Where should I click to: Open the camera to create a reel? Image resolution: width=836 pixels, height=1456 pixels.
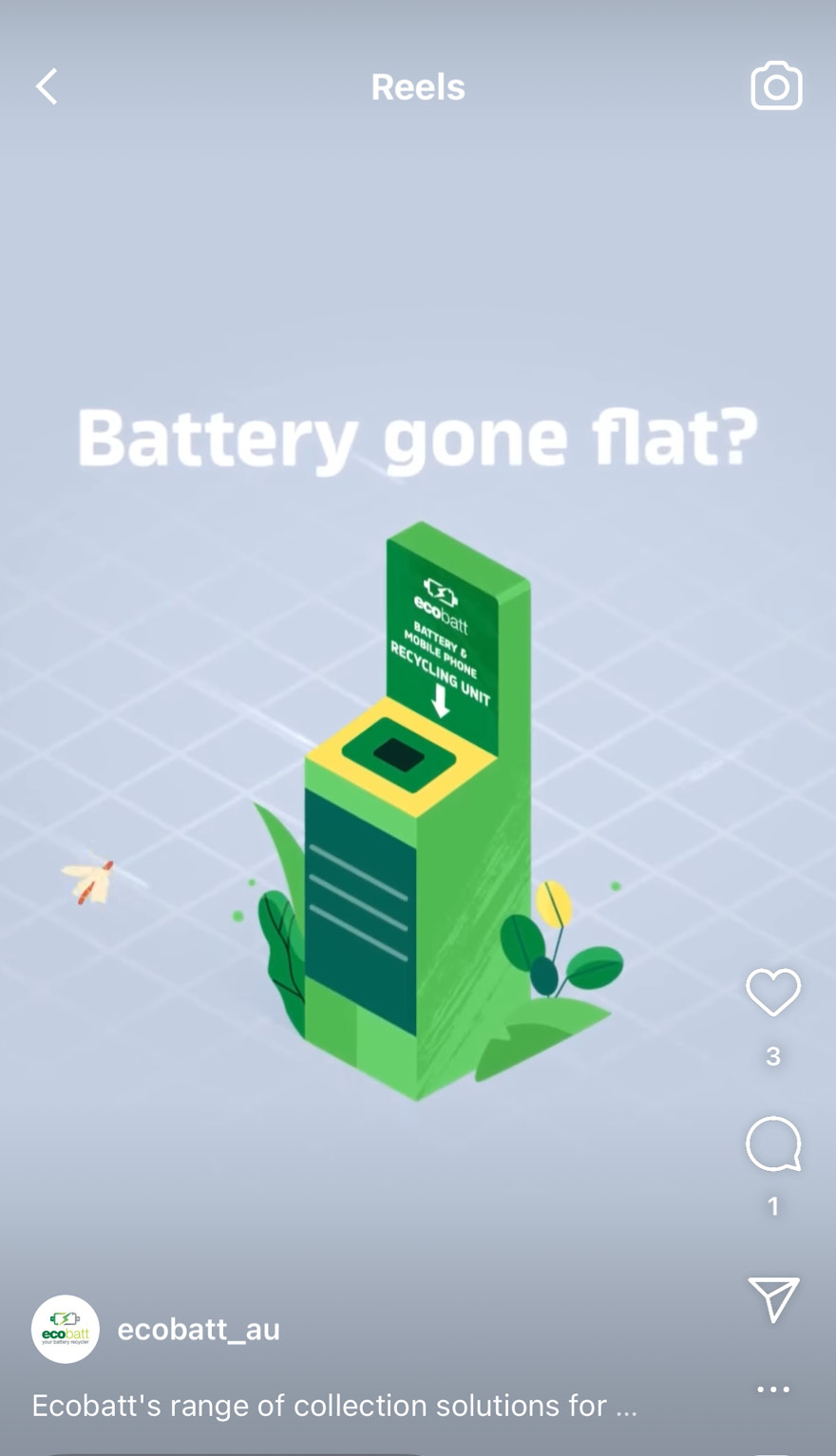(776, 86)
